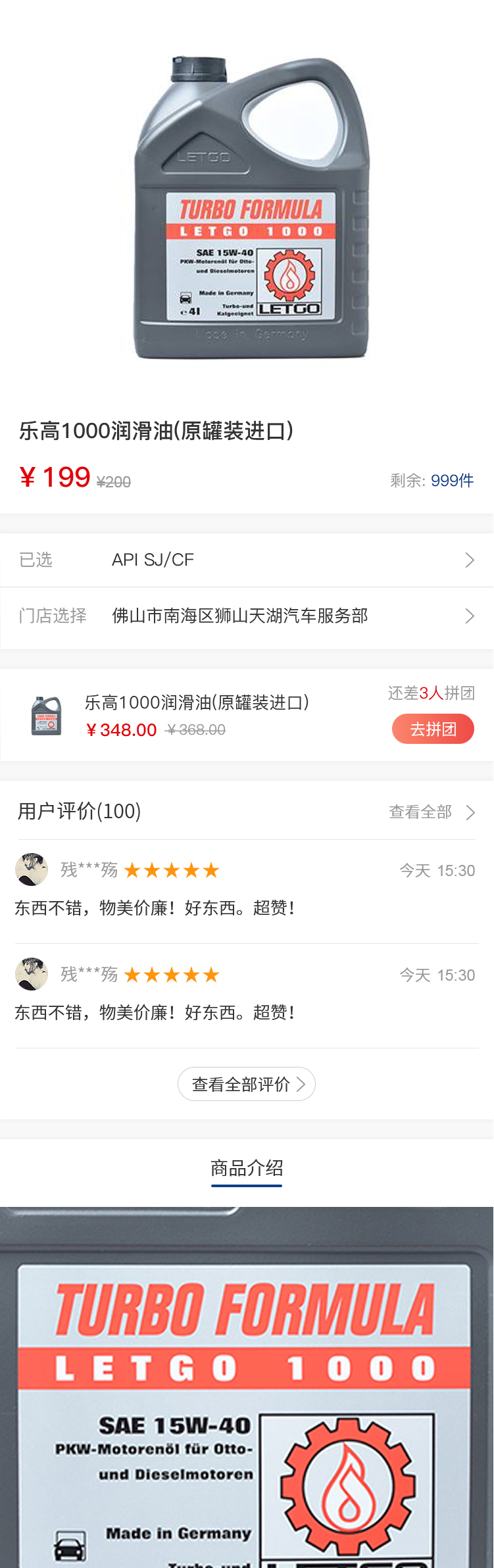Tap the 去拼团 group-buy button
The height and width of the screenshot is (1568, 494).
pos(433,729)
